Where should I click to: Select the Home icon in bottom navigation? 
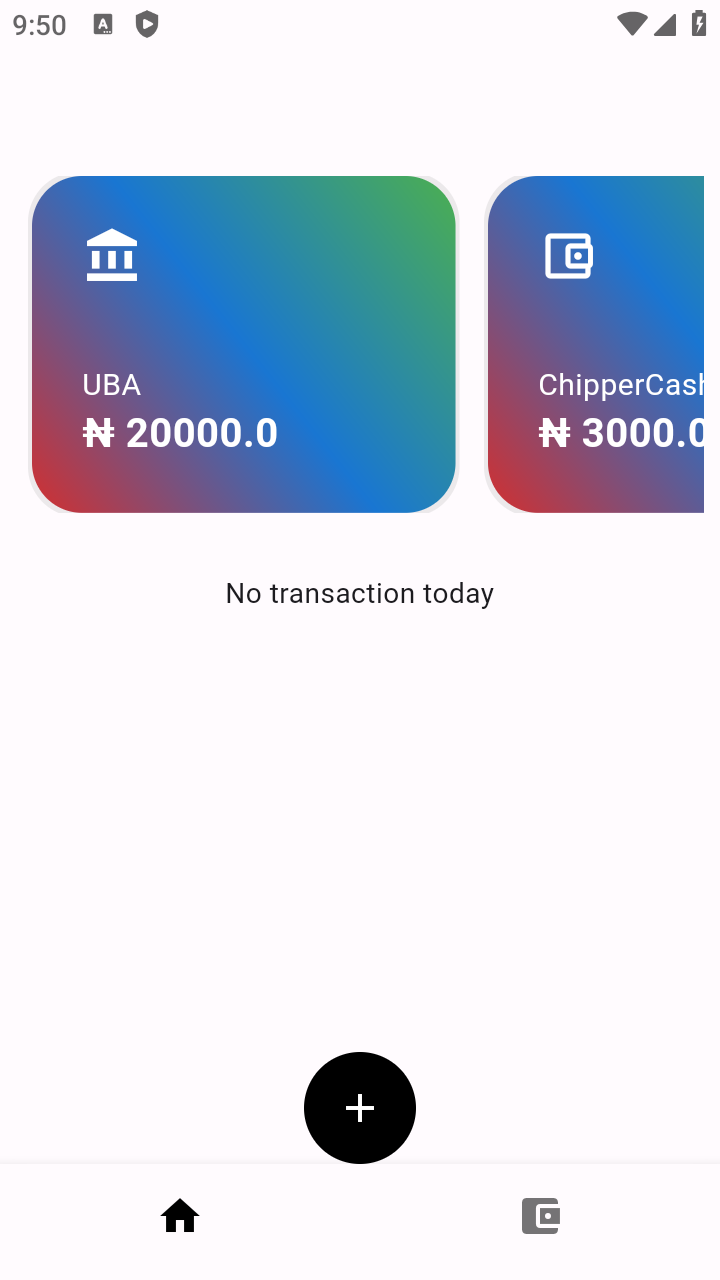tap(180, 1215)
